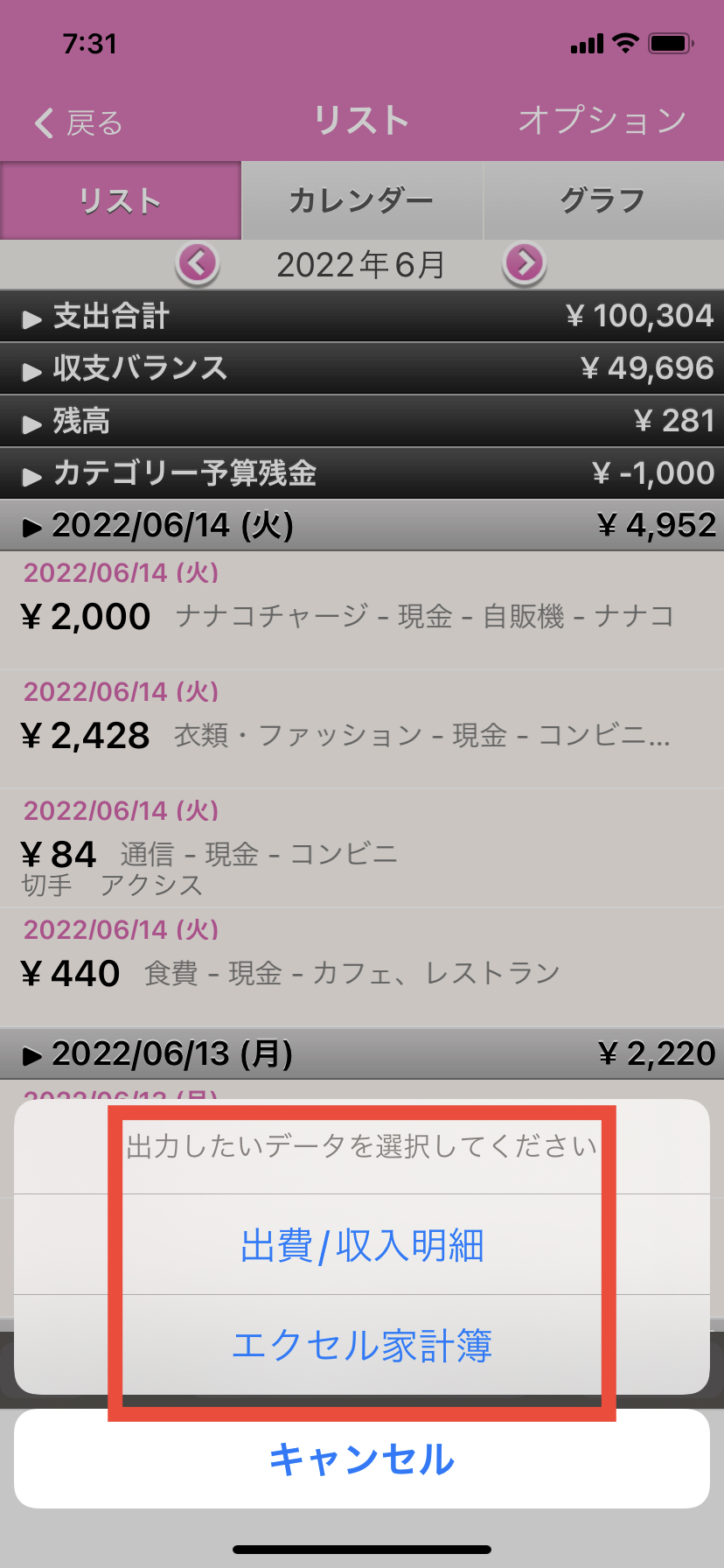The height and width of the screenshot is (1568, 724).
Task: Open the ¥84 通信 entry
Action: (x=362, y=847)
